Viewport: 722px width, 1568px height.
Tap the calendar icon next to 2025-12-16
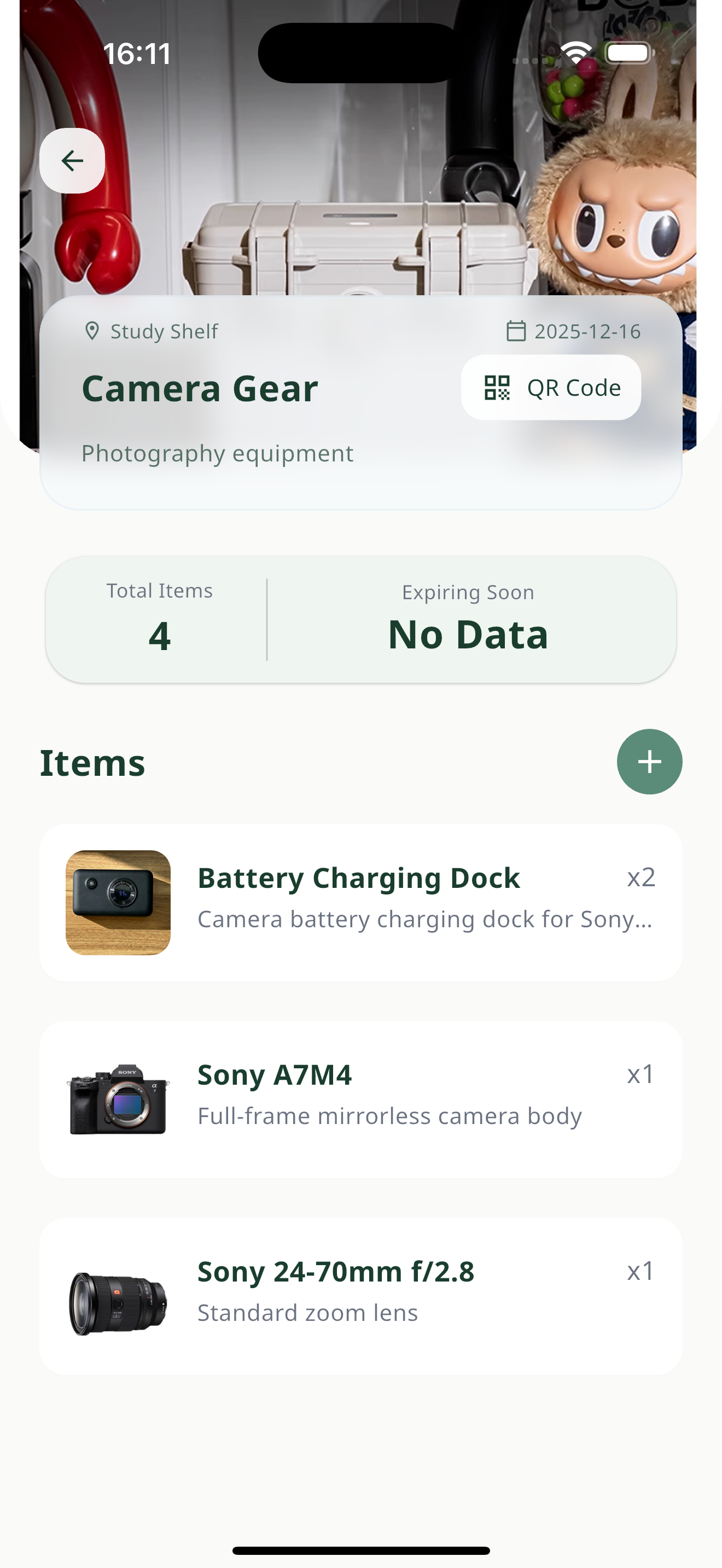click(x=515, y=331)
